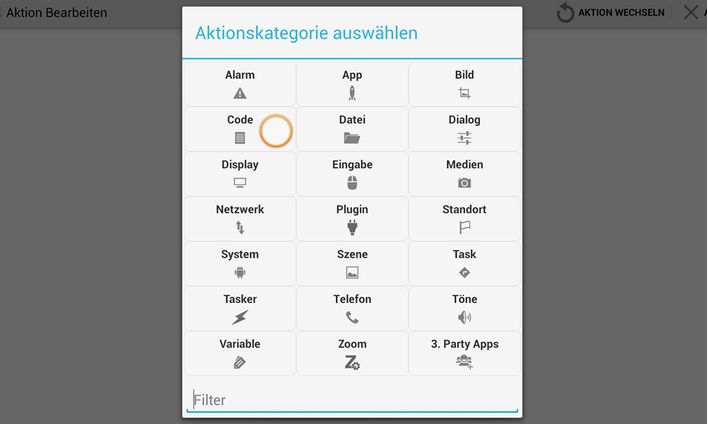Screen dimensions: 708x424
Task: Select the System category
Action: (x=240, y=264)
